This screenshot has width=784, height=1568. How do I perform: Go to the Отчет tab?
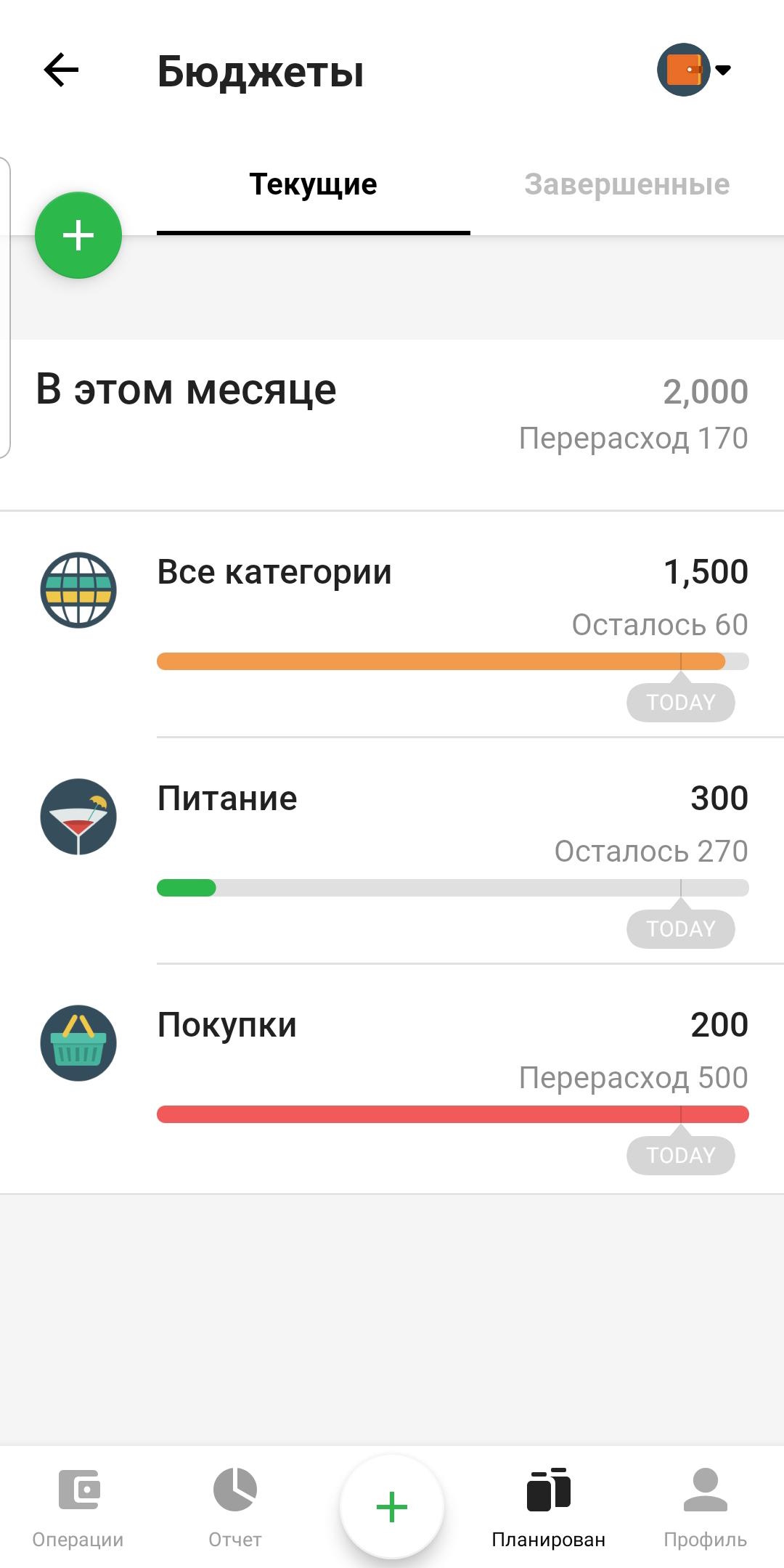pyautogui.click(x=235, y=1507)
